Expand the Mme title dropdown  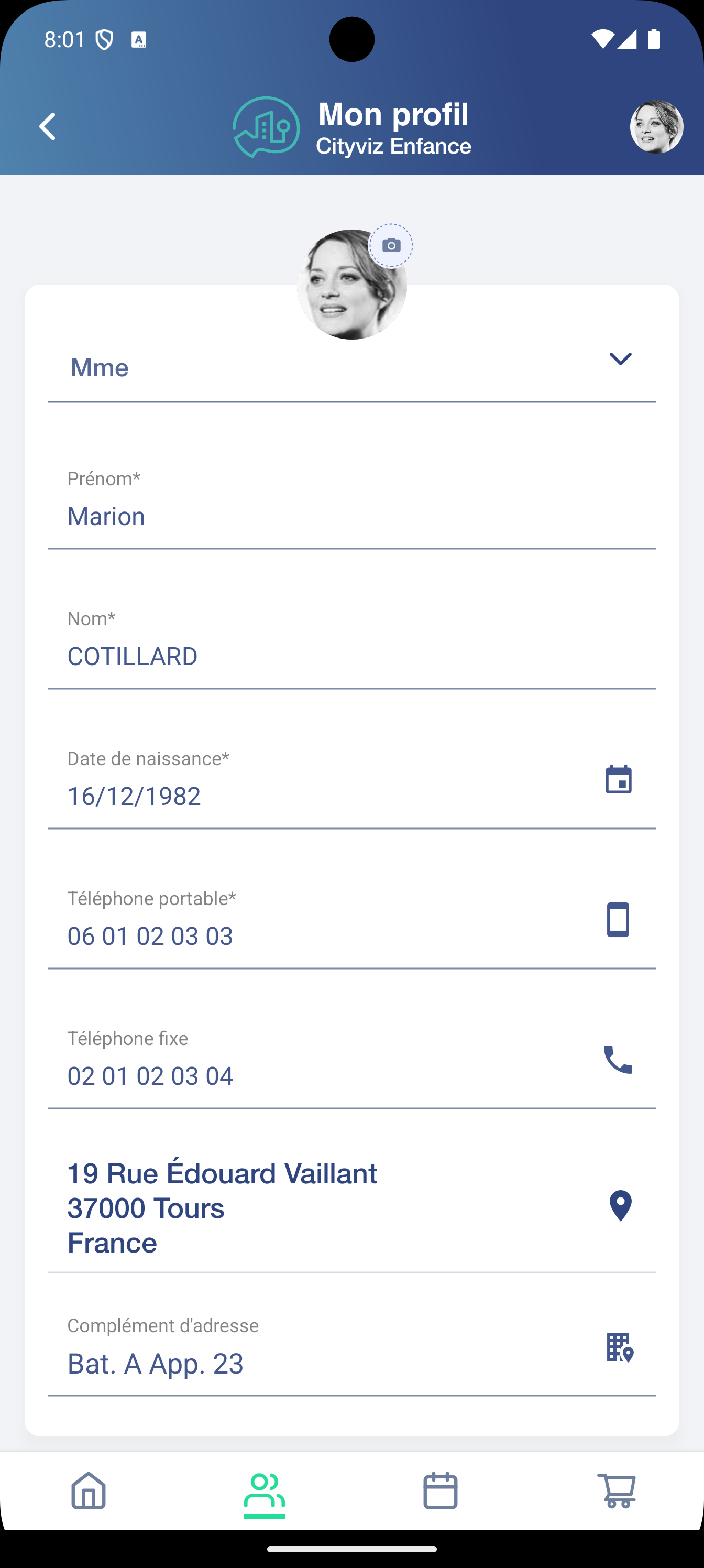620,359
